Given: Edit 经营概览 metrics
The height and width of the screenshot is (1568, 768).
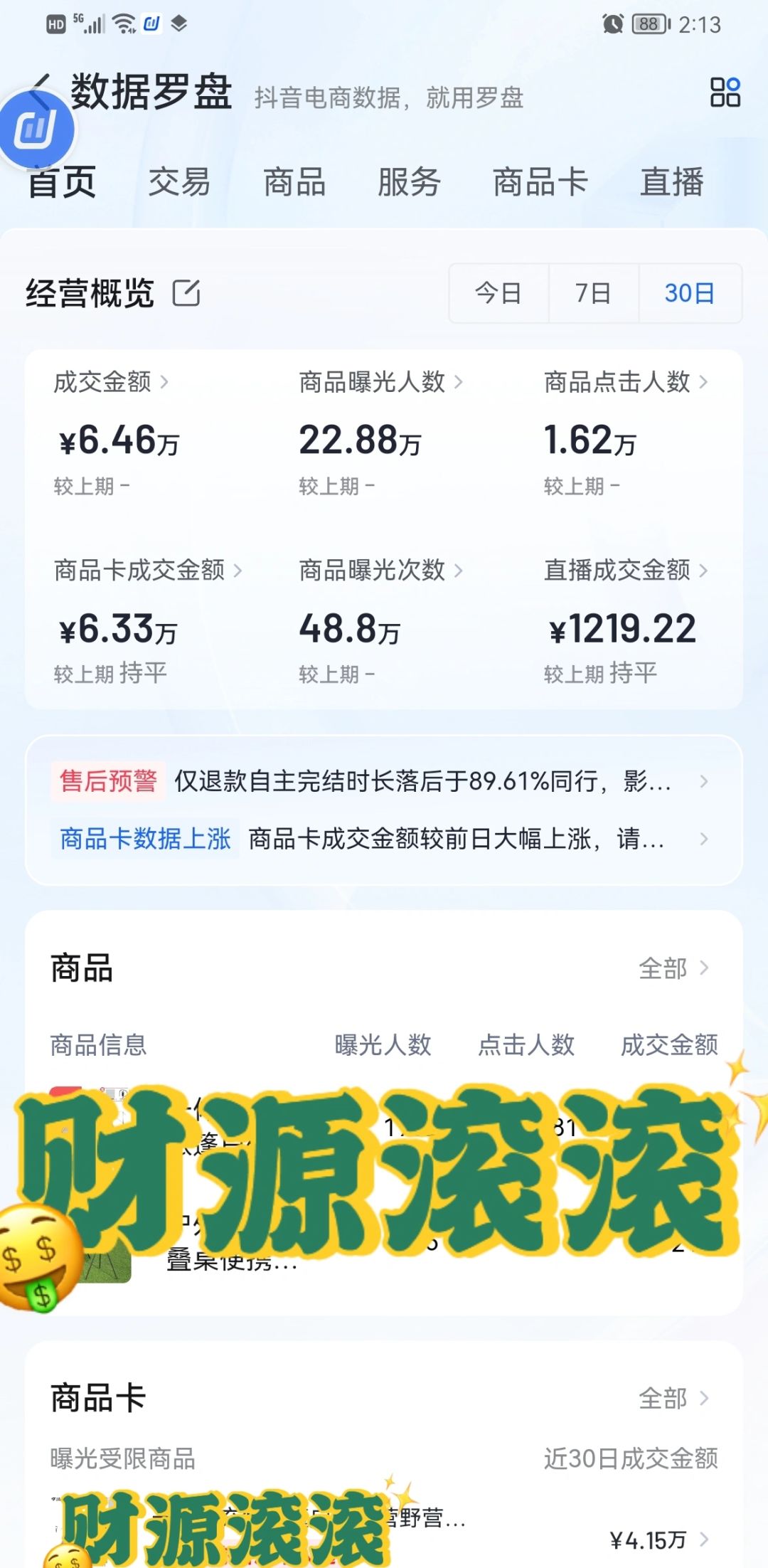Looking at the screenshot, I should coord(187,292).
